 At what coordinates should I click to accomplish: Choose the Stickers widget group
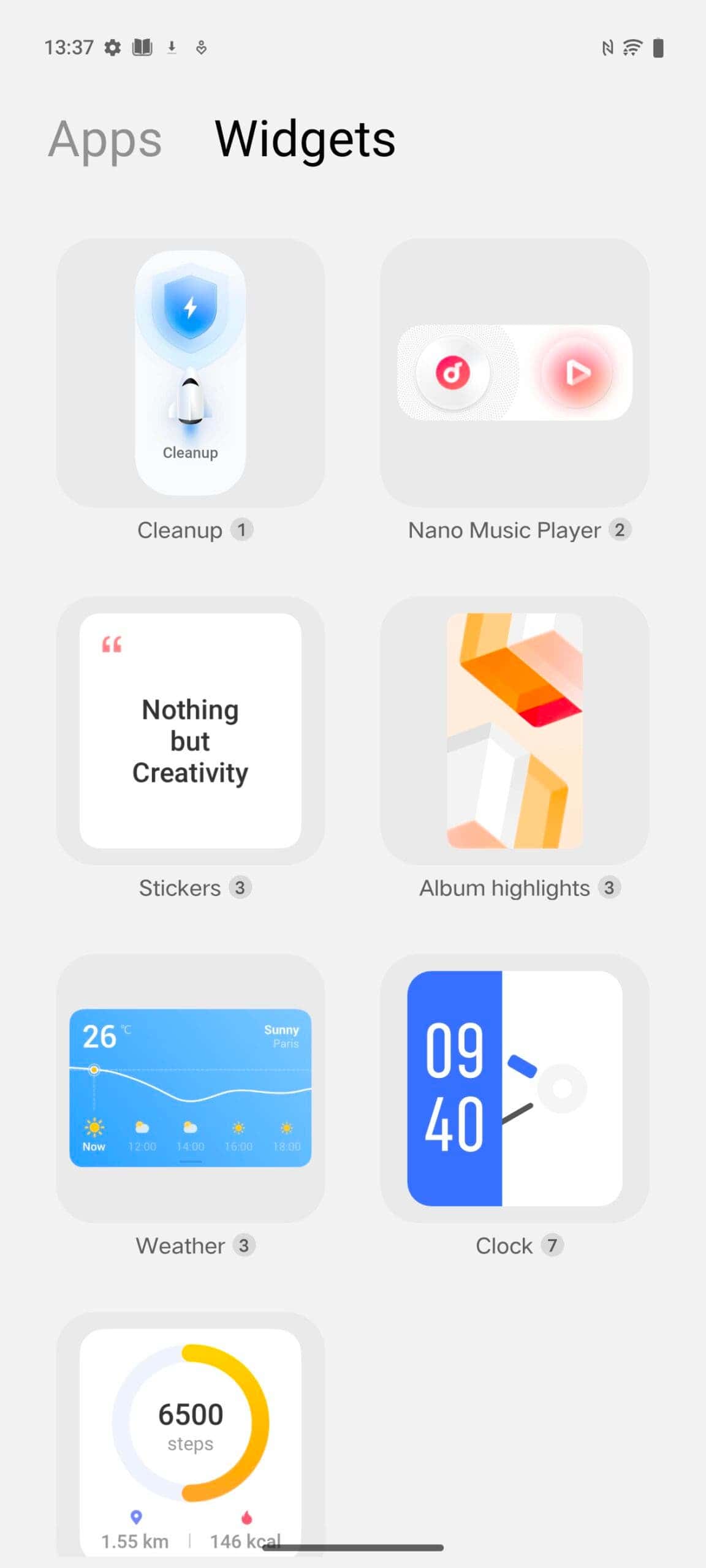pos(191,731)
